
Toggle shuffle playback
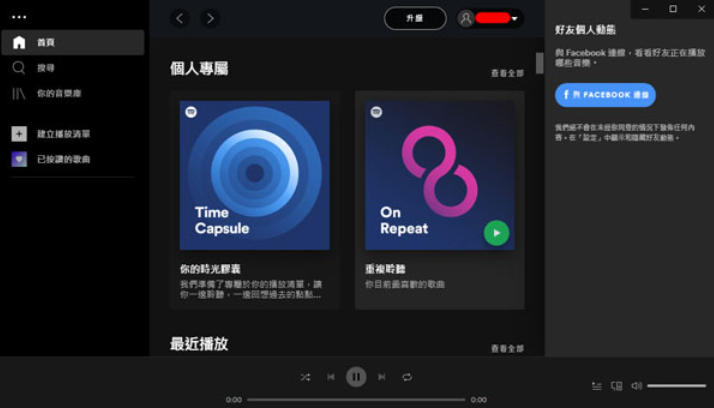tap(305, 377)
